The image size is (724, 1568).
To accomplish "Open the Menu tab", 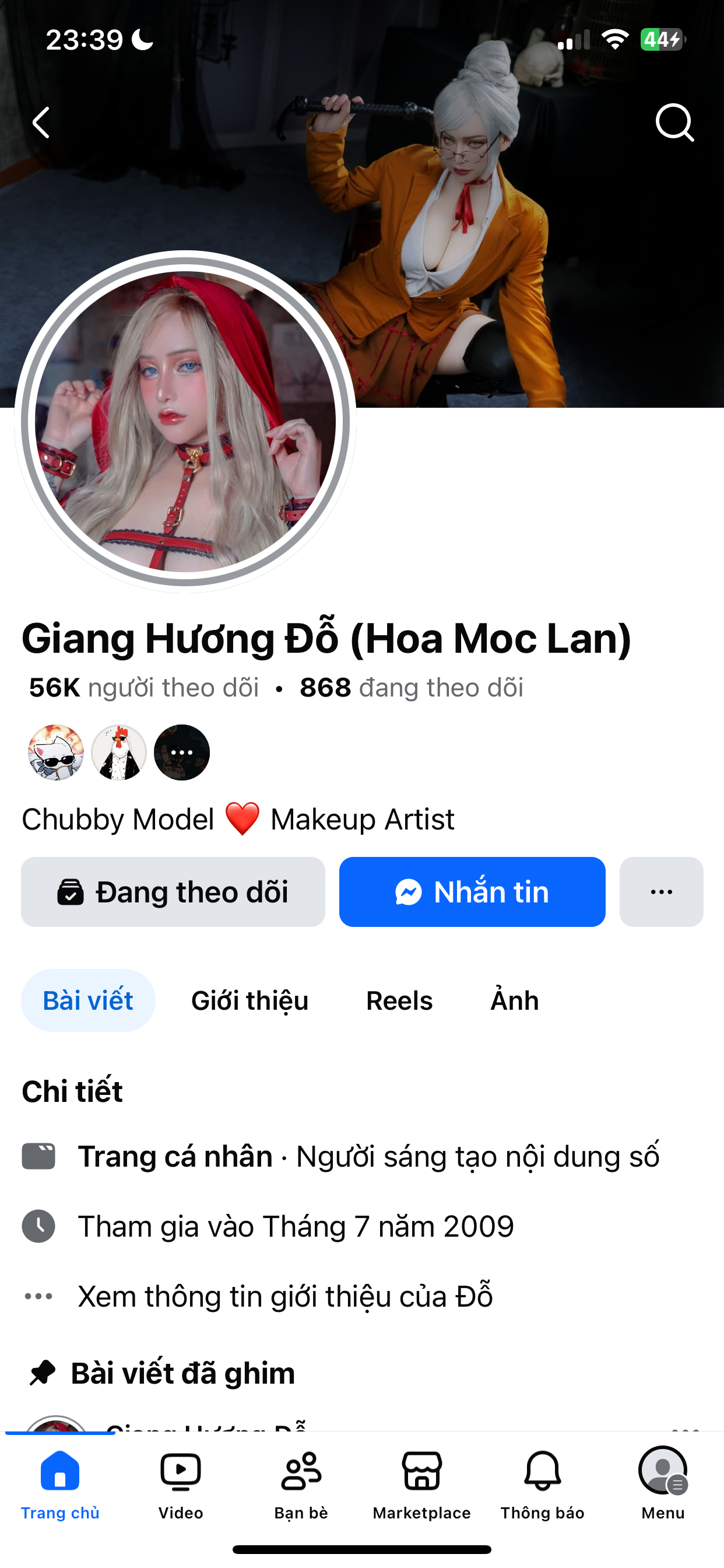I will pos(663,1484).
